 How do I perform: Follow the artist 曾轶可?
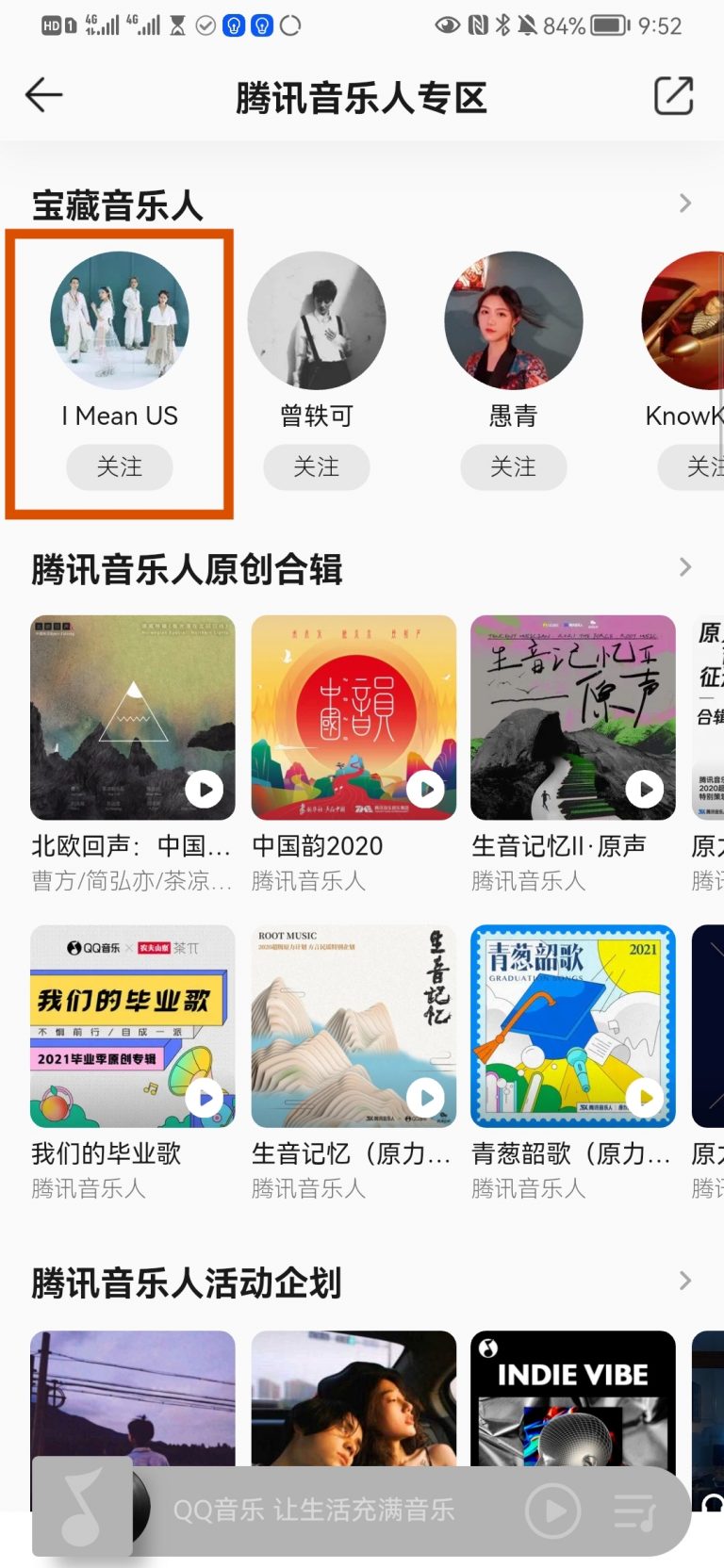pos(316,467)
